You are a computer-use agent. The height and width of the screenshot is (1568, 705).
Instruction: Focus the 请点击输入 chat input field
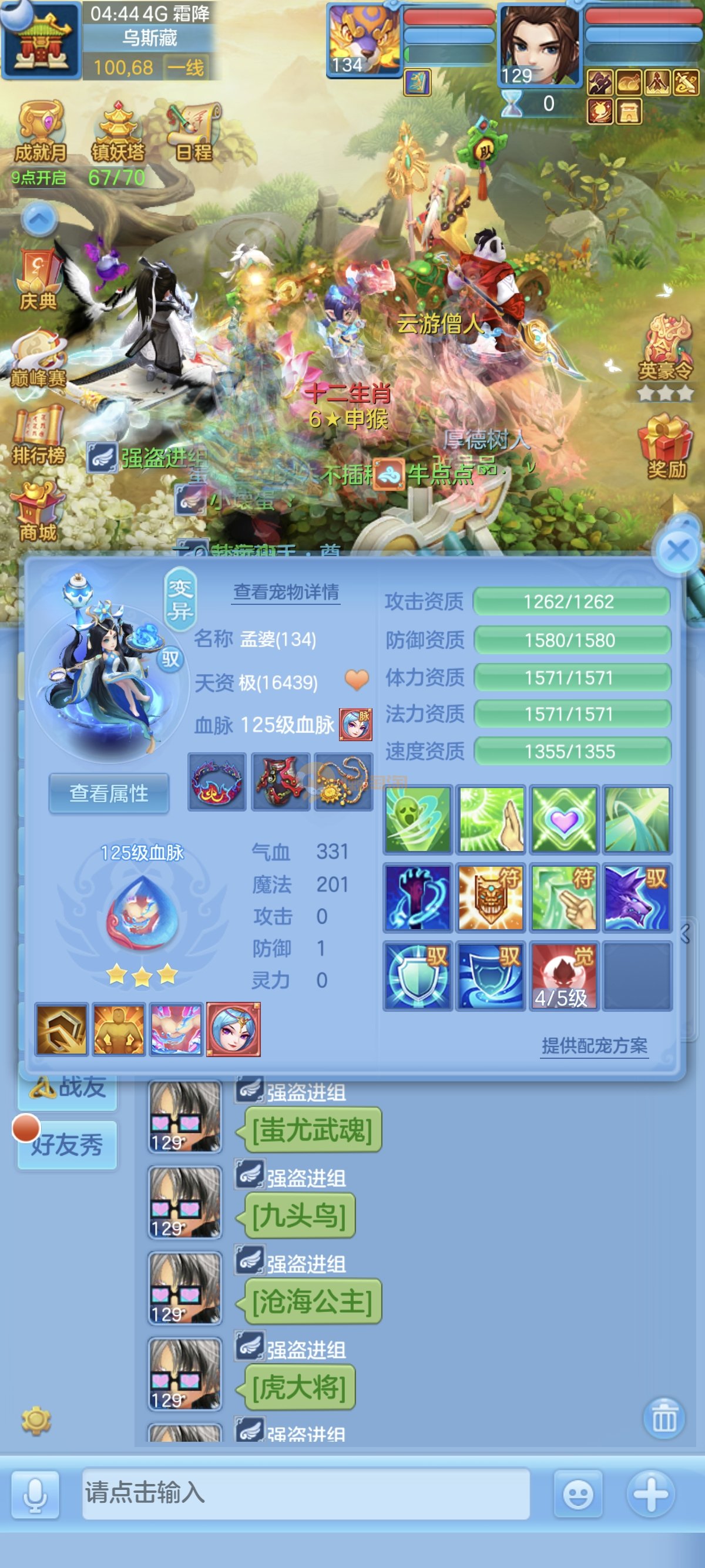coord(305,1493)
